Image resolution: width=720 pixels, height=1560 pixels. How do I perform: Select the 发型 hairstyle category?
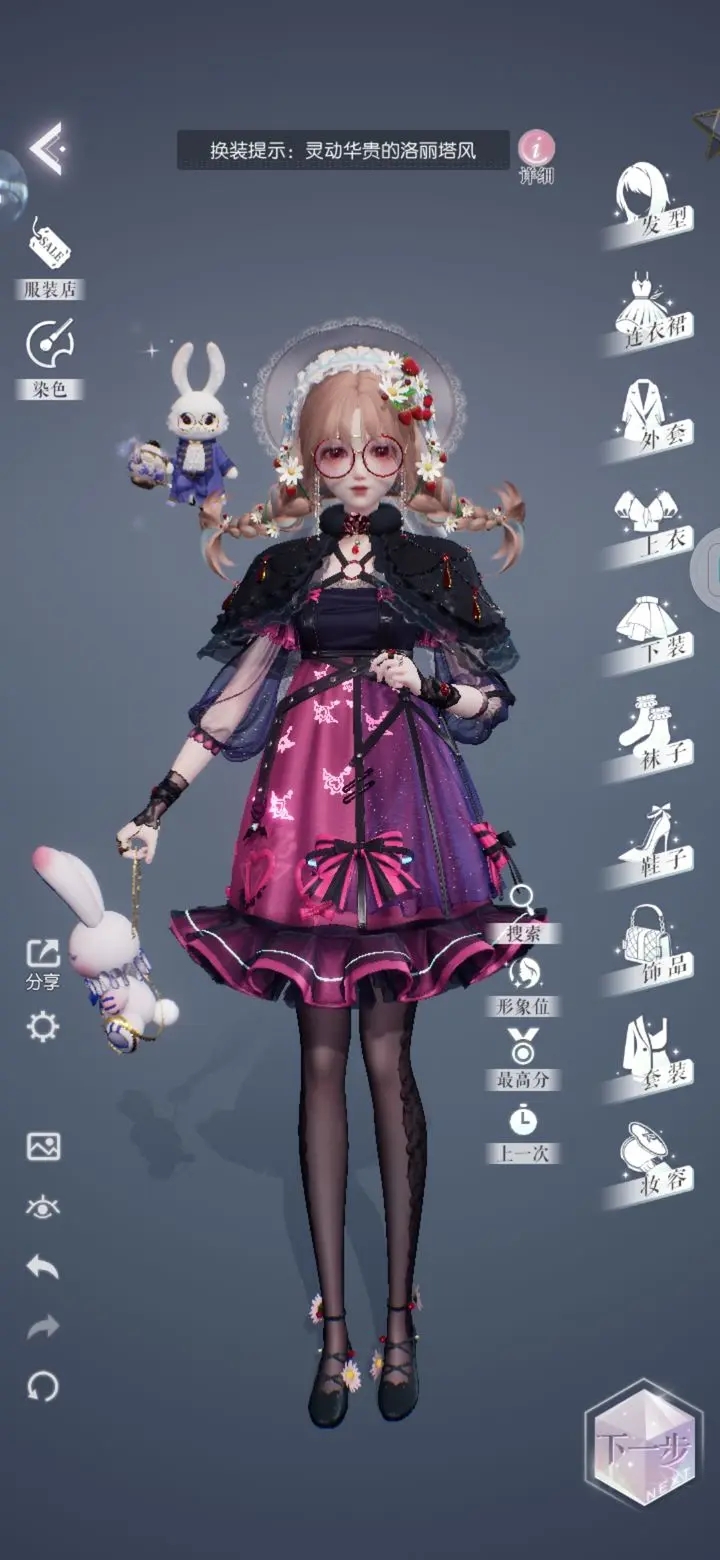point(652,205)
